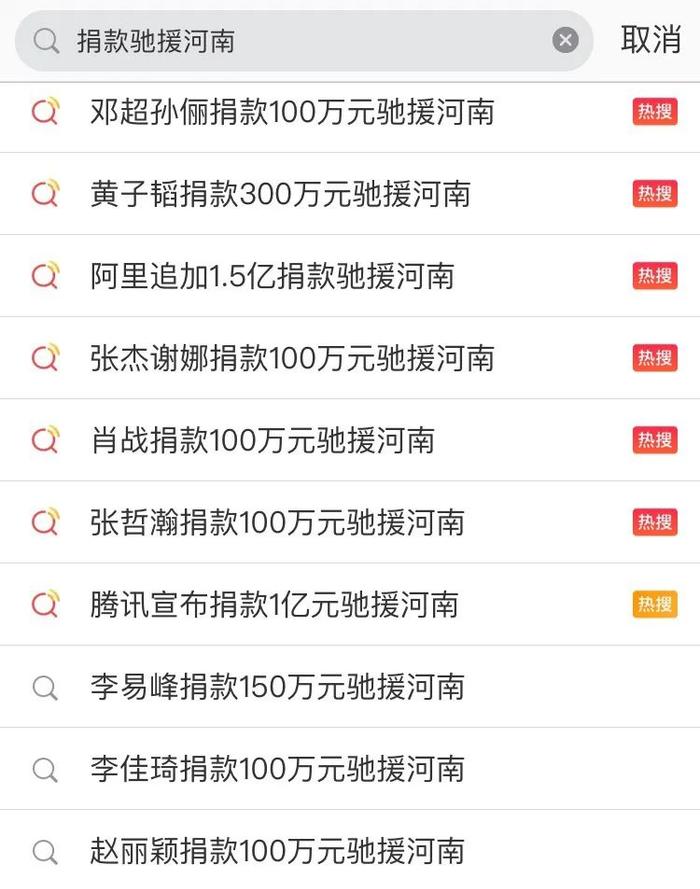Cancel the search with 取消
The image size is (700, 889).
pyautogui.click(x=651, y=40)
